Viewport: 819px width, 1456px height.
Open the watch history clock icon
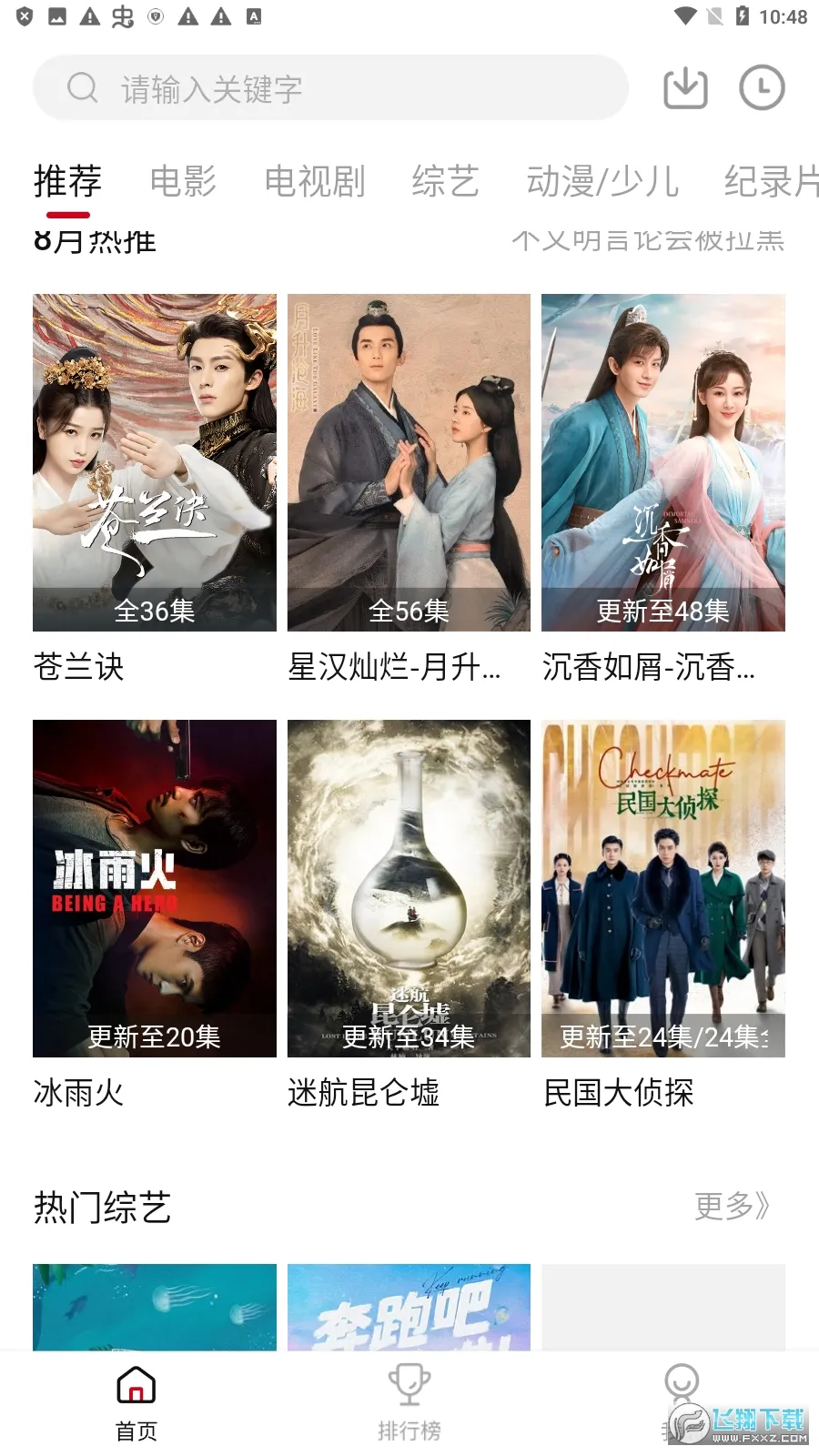click(x=762, y=88)
